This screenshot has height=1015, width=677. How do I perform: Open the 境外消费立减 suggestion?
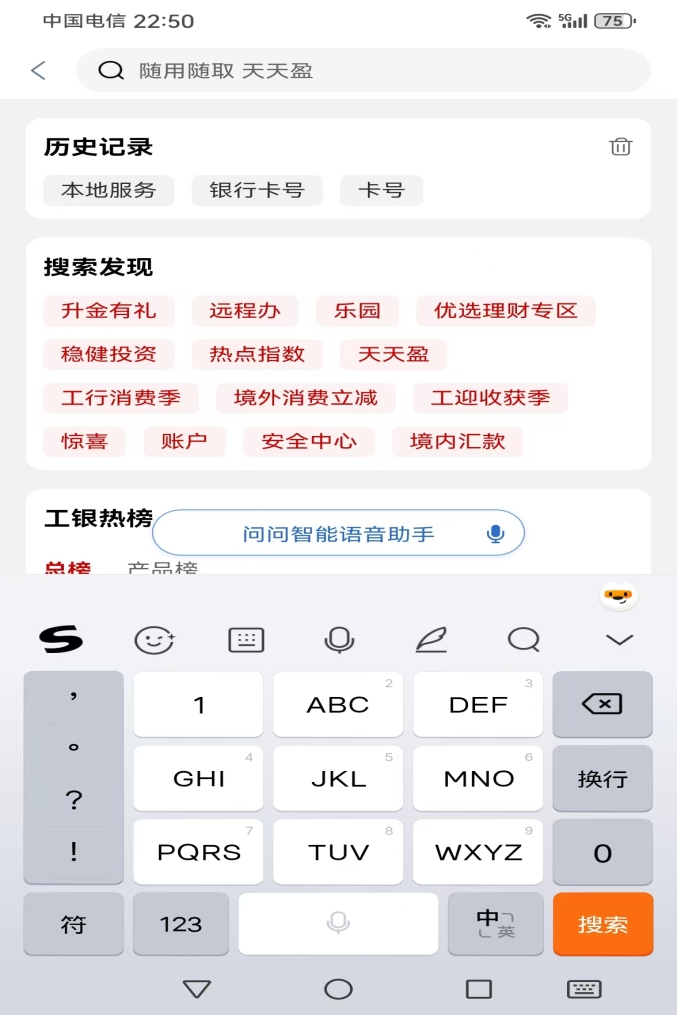click(305, 397)
